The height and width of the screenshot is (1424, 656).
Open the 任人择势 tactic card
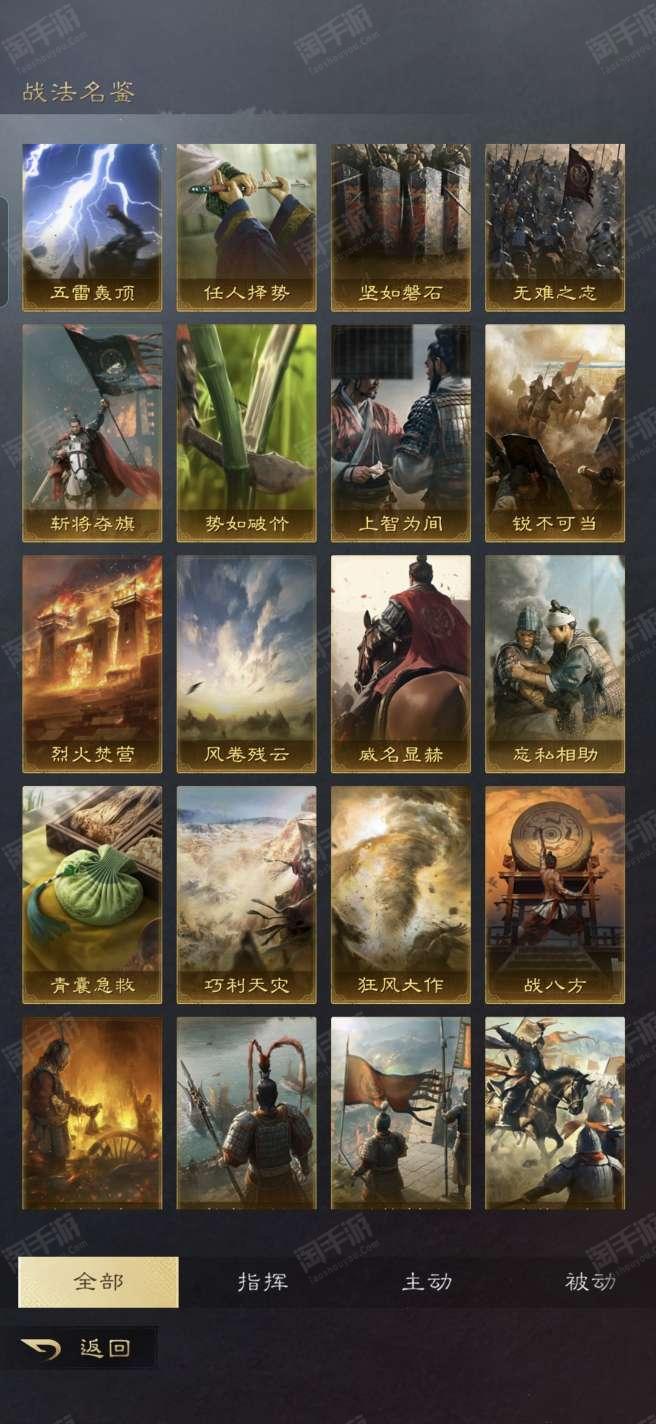click(247, 227)
